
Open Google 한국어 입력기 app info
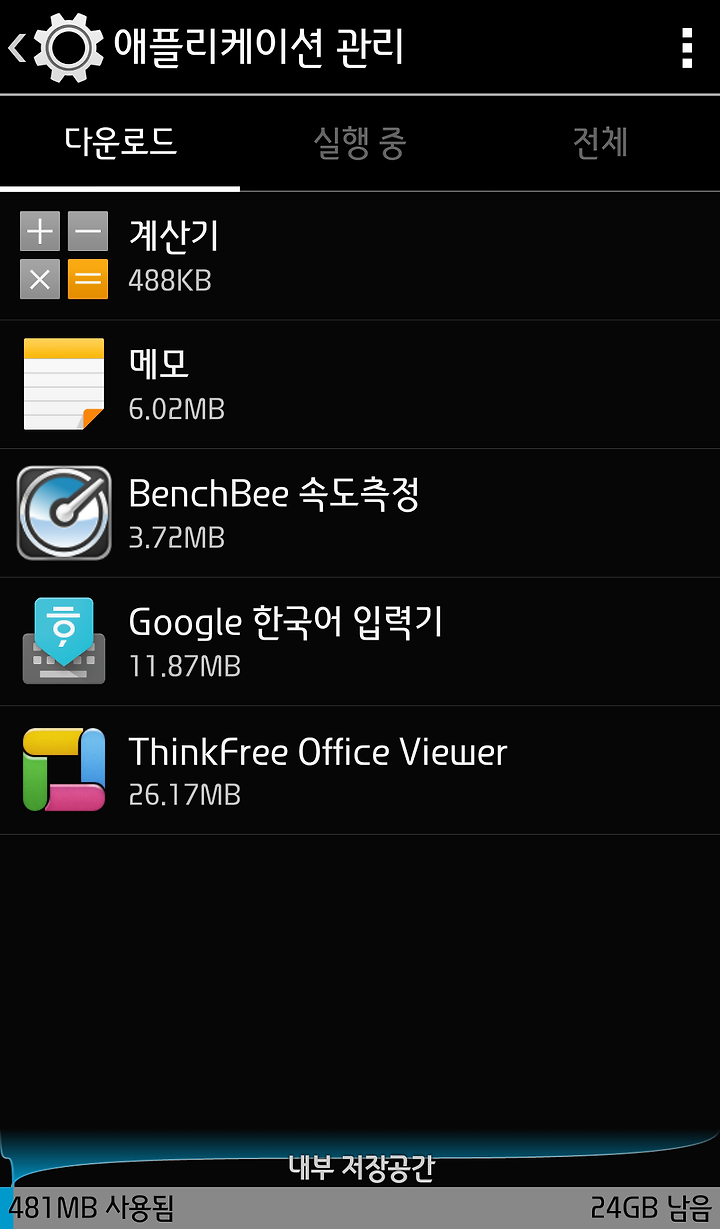tap(360, 642)
